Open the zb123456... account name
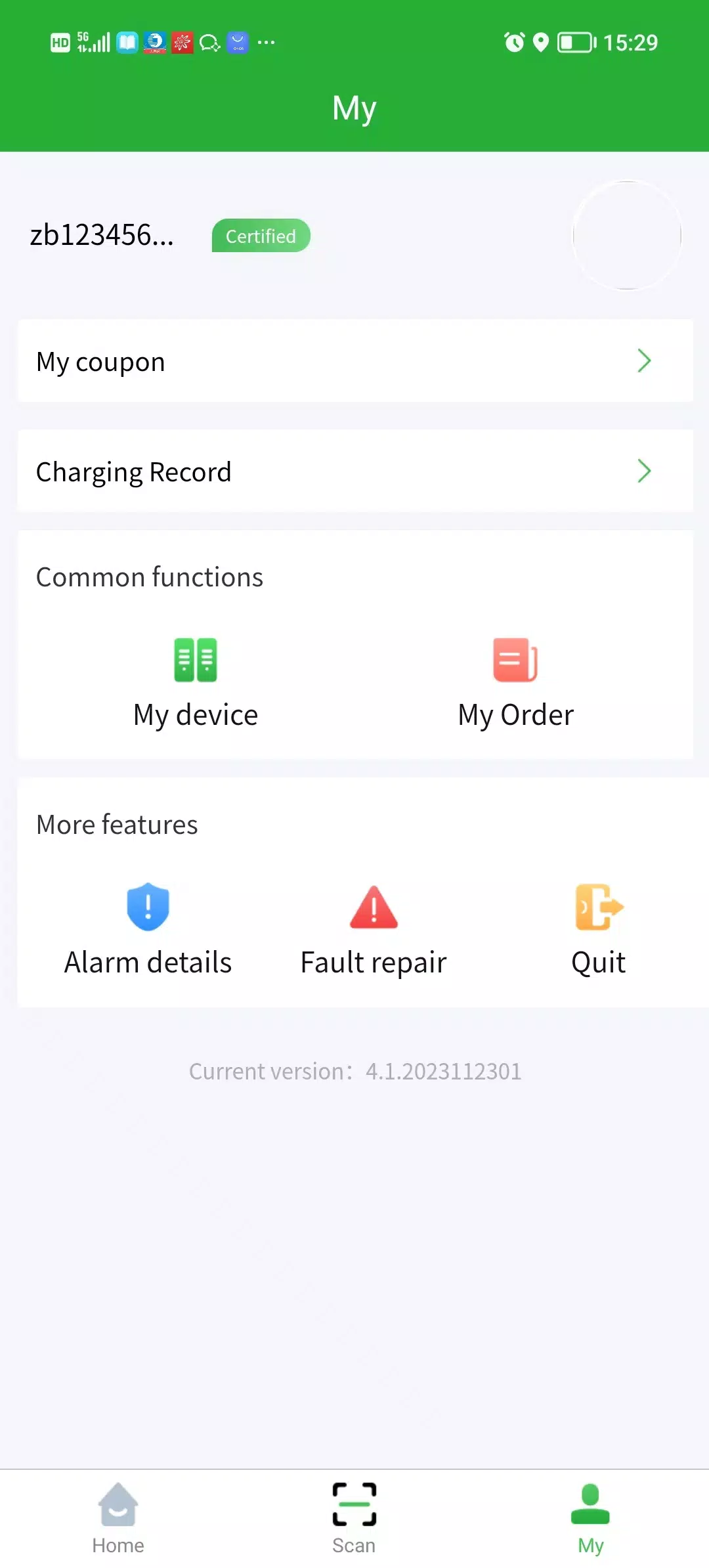 tap(102, 235)
